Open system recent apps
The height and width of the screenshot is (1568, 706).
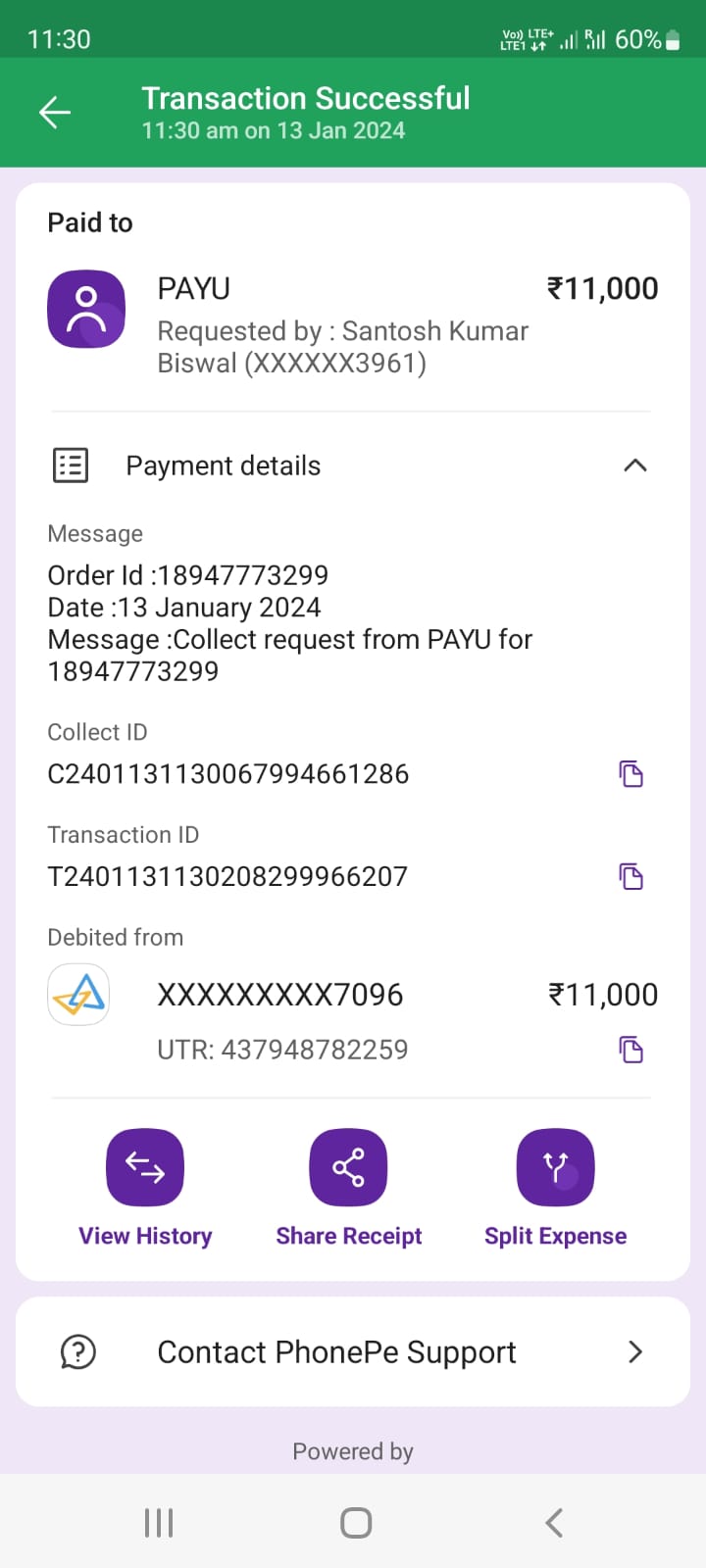tap(159, 1523)
